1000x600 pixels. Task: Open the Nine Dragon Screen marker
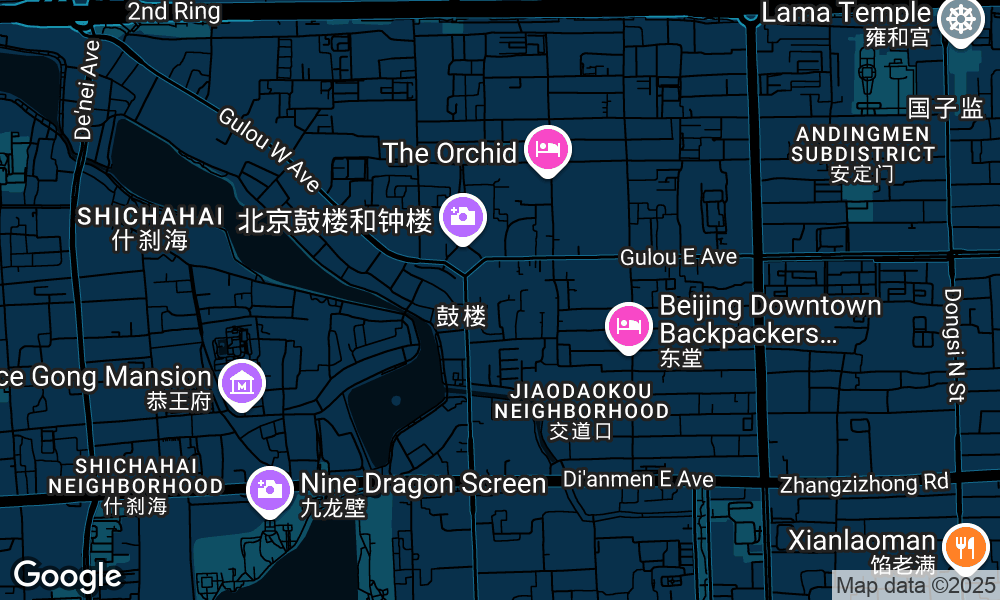coord(269,490)
